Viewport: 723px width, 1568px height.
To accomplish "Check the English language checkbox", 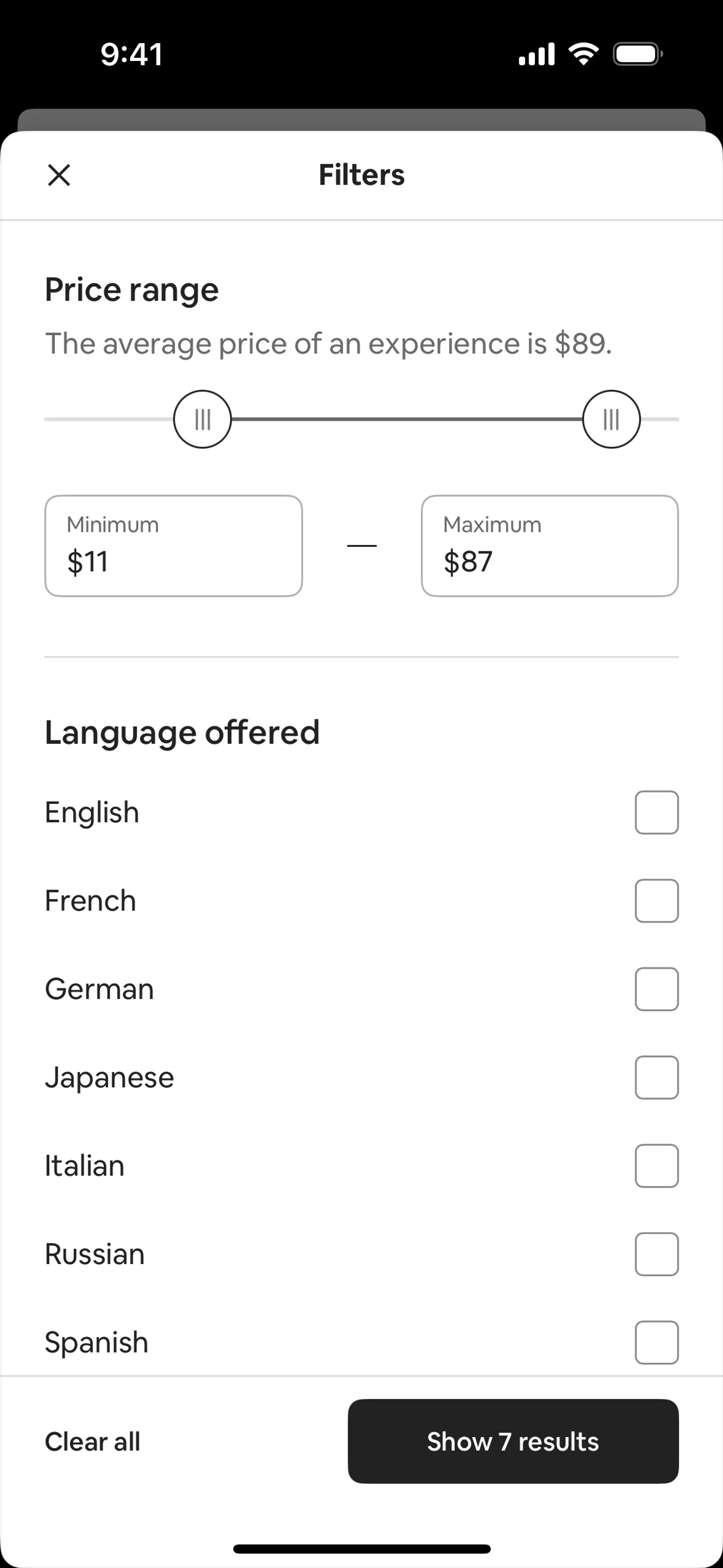I will coord(657,813).
